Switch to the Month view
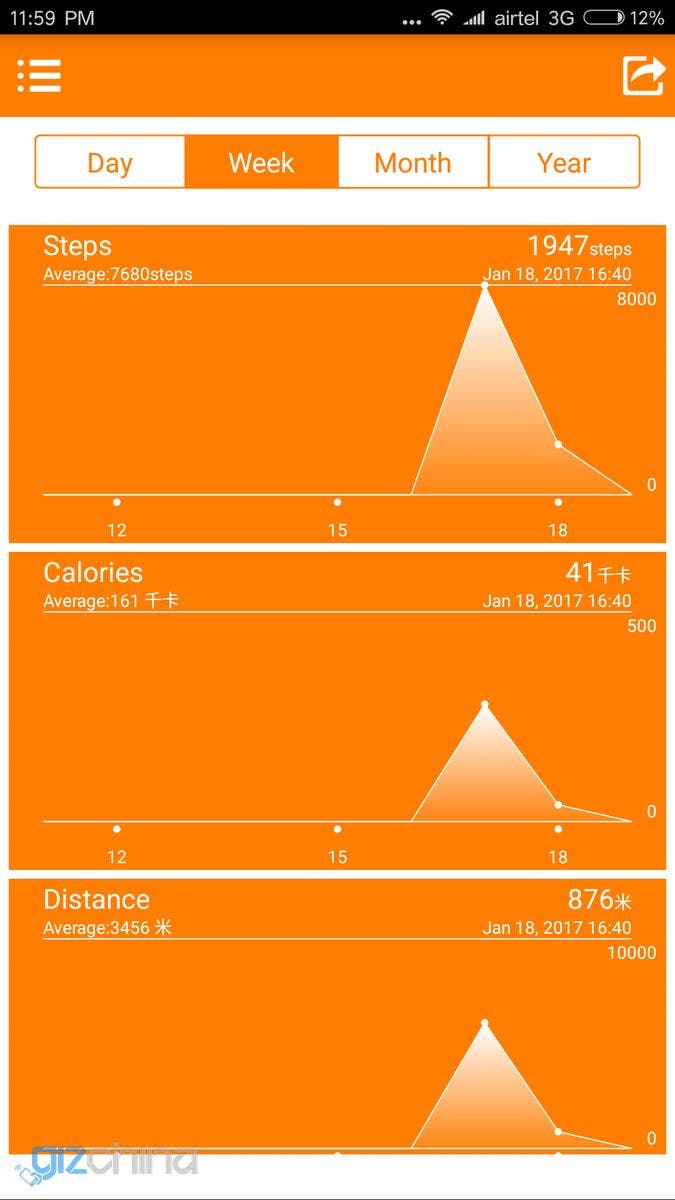Screen dimensions: 675x1200 point(413,163)
